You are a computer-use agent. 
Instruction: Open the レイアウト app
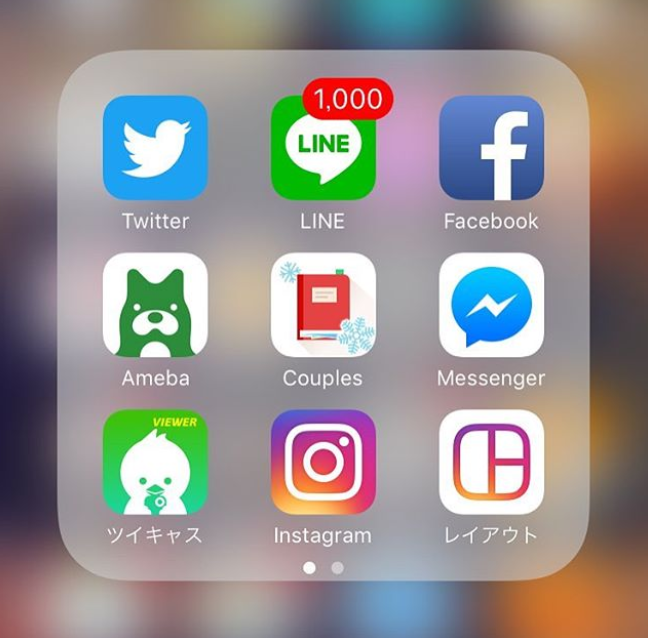(x=491, y=462)
